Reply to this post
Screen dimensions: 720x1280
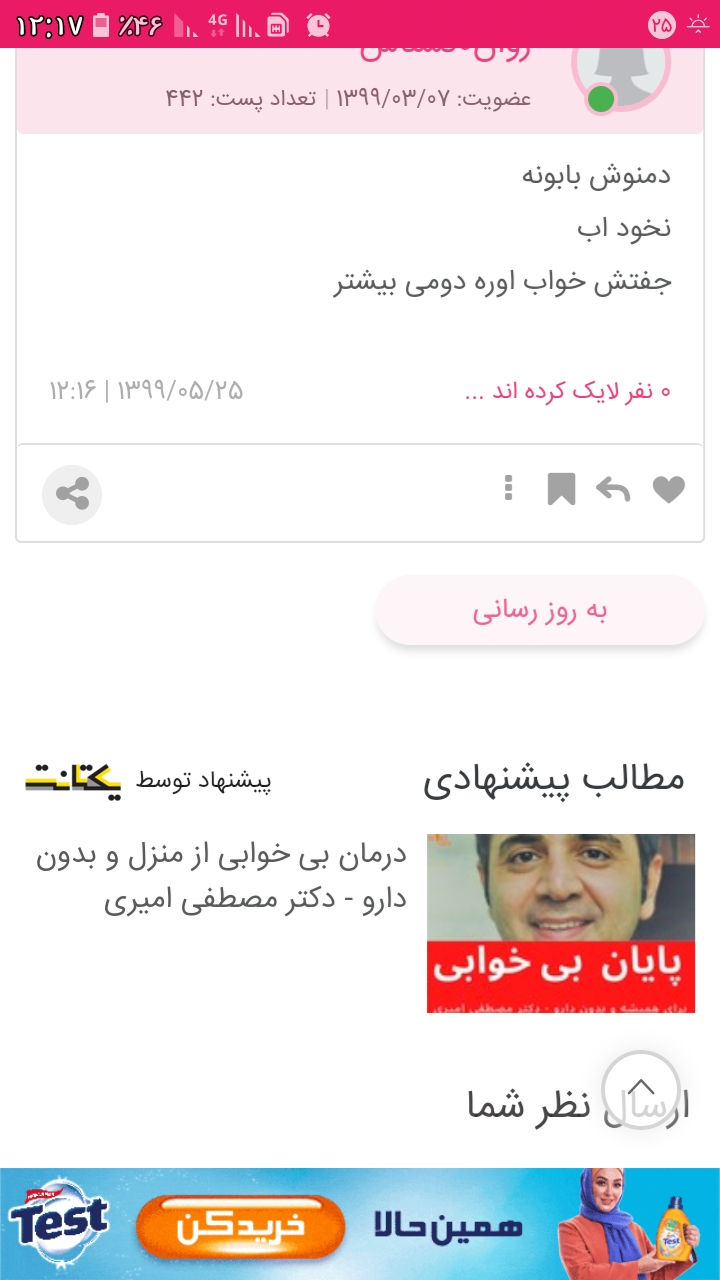point(613,490)
